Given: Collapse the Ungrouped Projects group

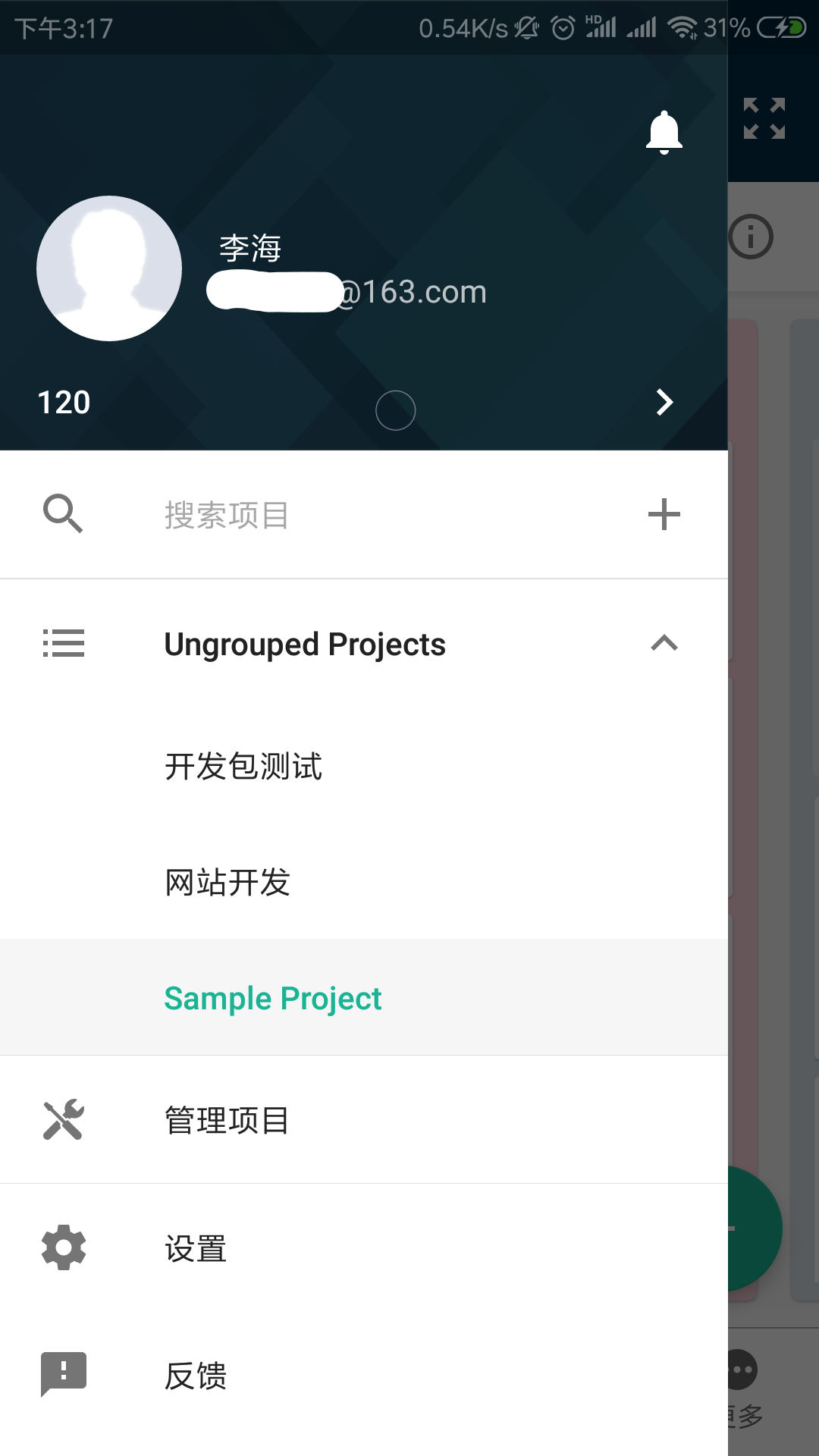Looking at the screenshot, I should (664, 644).
